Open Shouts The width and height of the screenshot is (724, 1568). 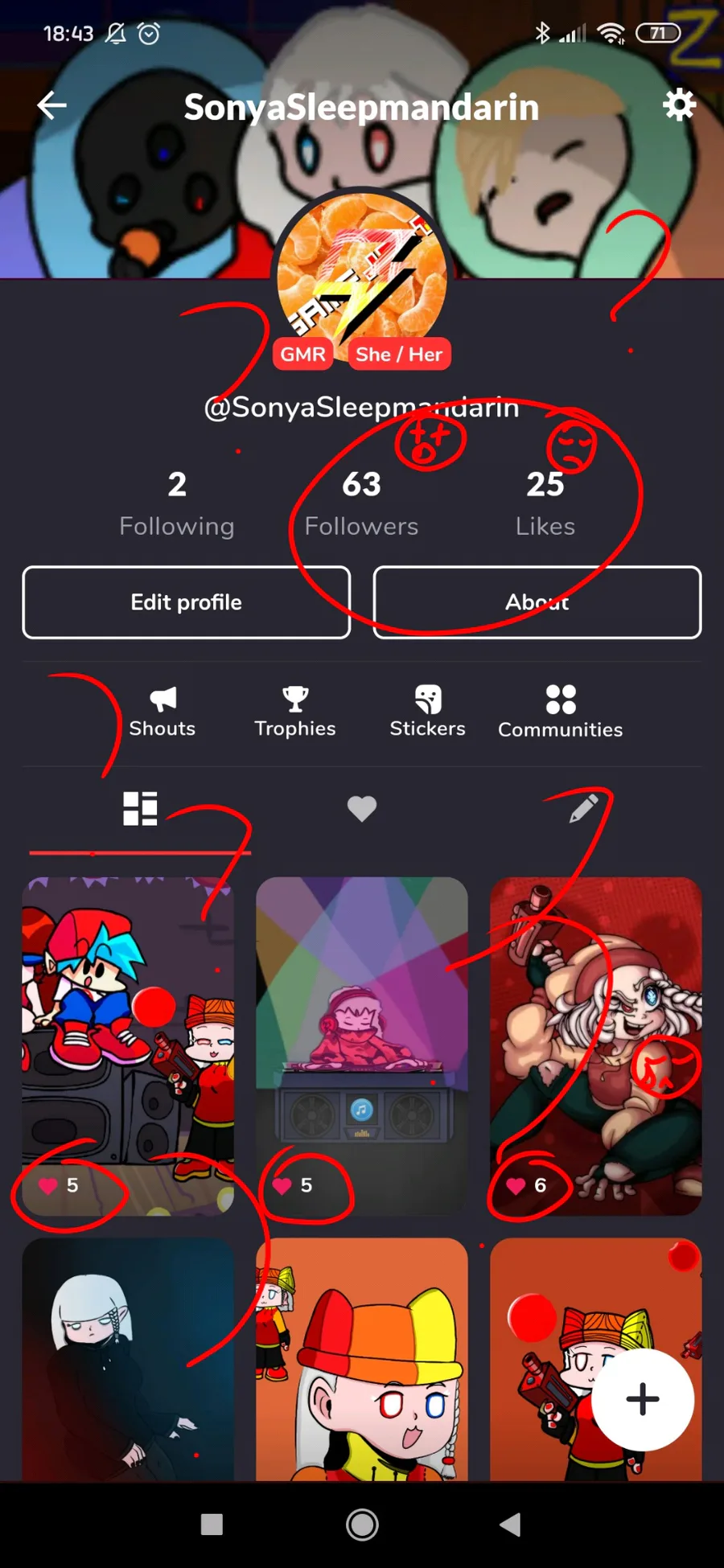[x=162, y=712]
